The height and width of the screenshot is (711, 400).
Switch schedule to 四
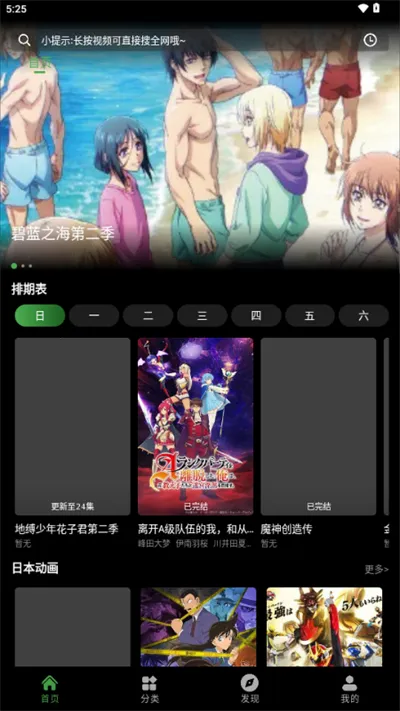tap(256, 316)
